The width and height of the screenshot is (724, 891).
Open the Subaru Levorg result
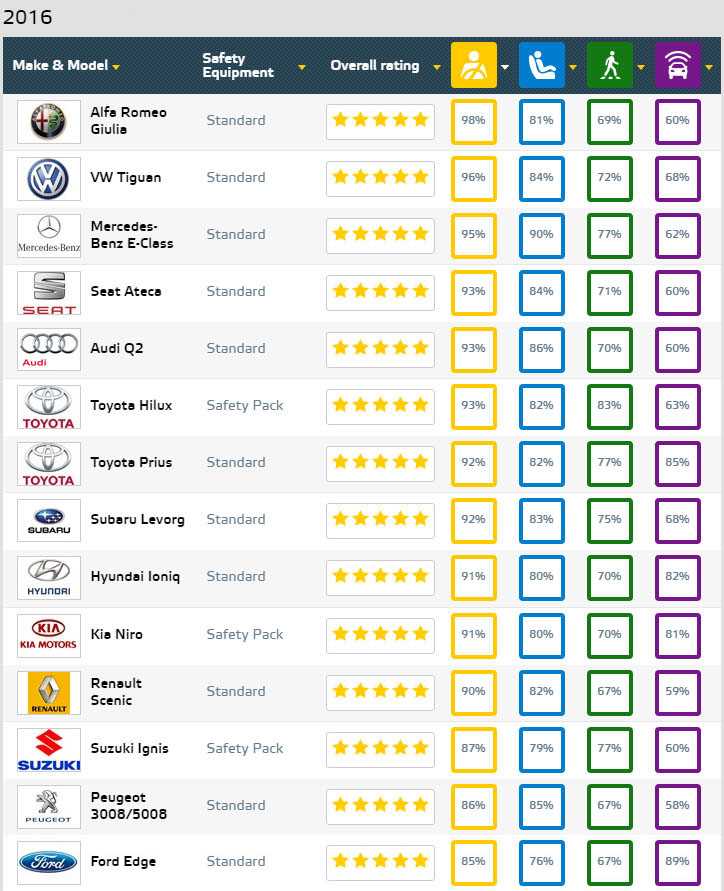tap(137, 519)
